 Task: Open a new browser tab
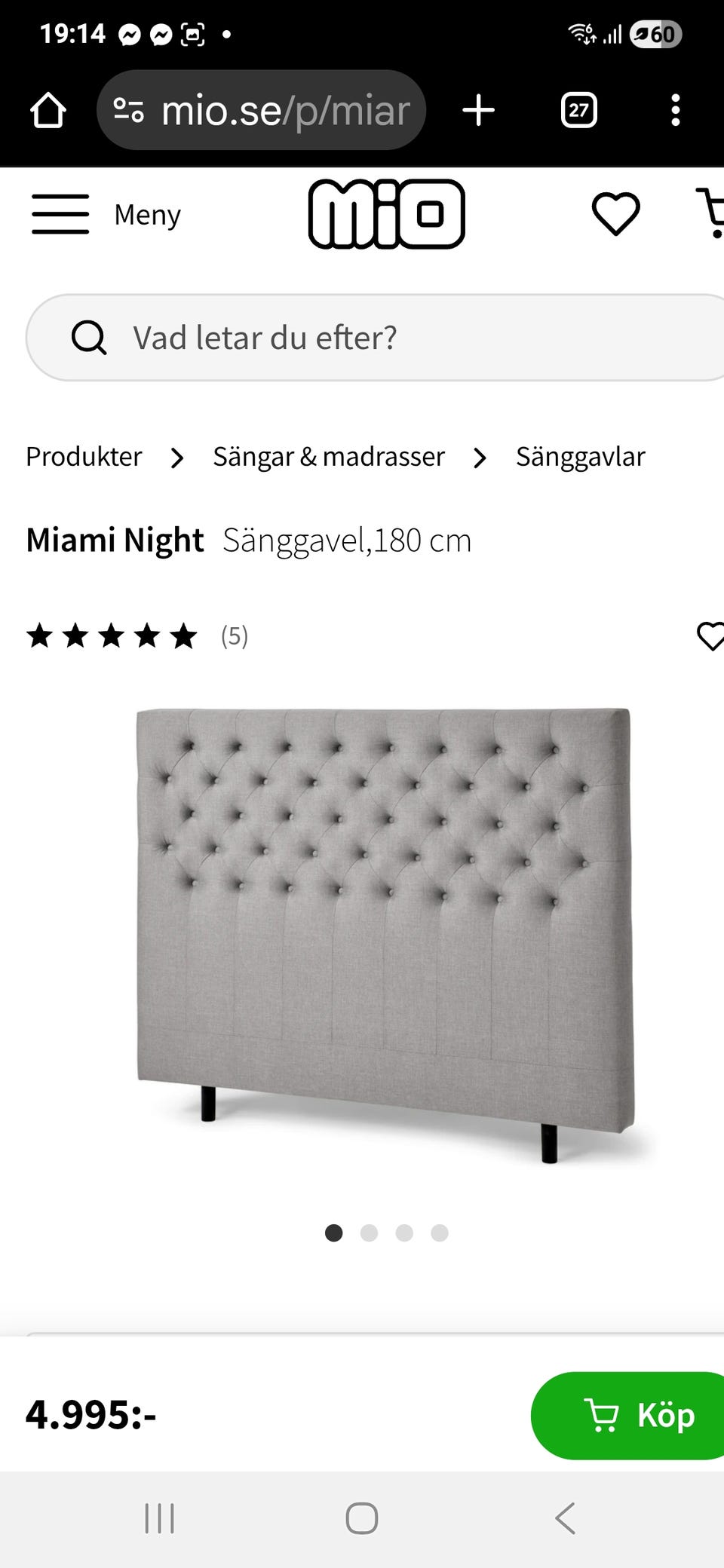(x=478, y=111)
